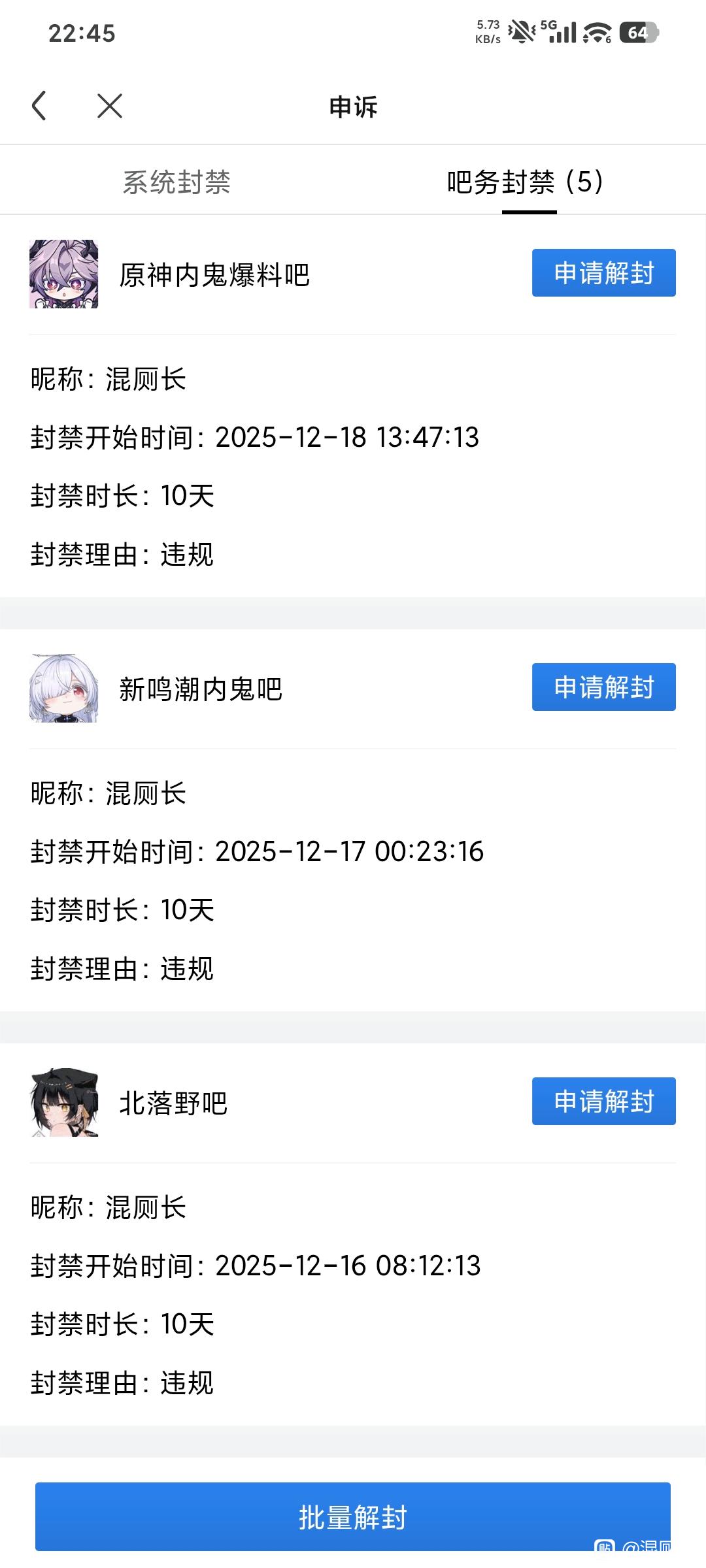Close the 申诉 page with the X
This screenshot has height=1568, width=706.
(x=110, y=106)
